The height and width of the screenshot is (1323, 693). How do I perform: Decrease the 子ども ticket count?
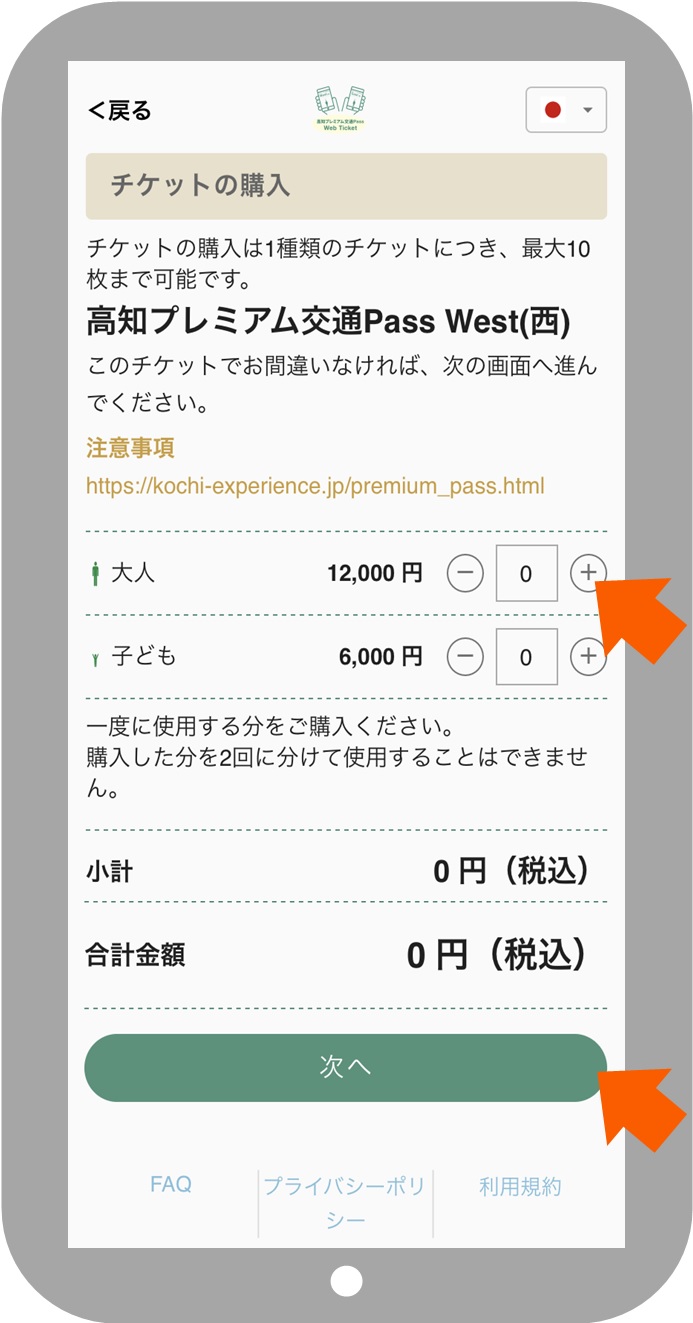(465, 656)
